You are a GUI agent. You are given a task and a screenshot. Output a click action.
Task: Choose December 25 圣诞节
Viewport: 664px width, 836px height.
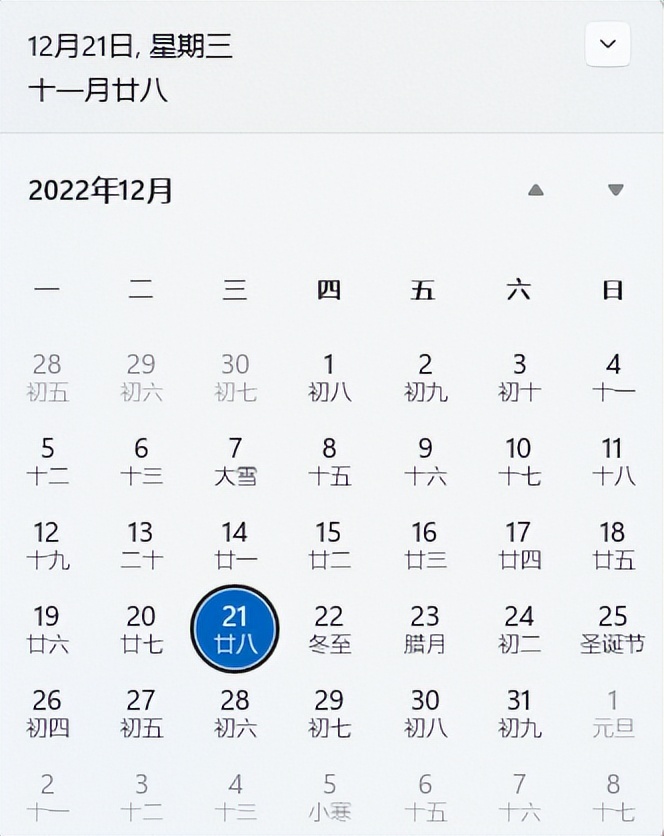tap(613, 629)
